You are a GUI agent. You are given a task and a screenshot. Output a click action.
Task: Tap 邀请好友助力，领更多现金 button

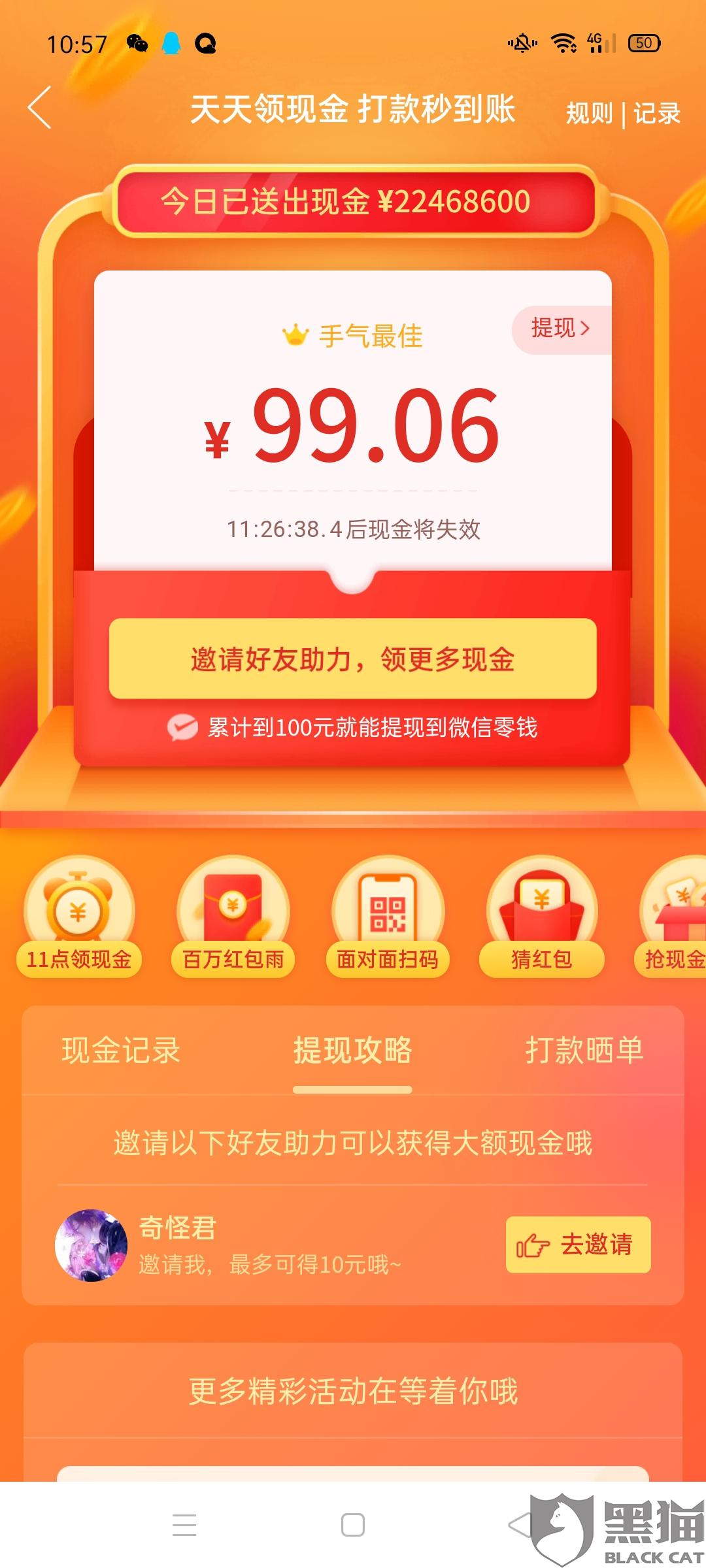352,659
